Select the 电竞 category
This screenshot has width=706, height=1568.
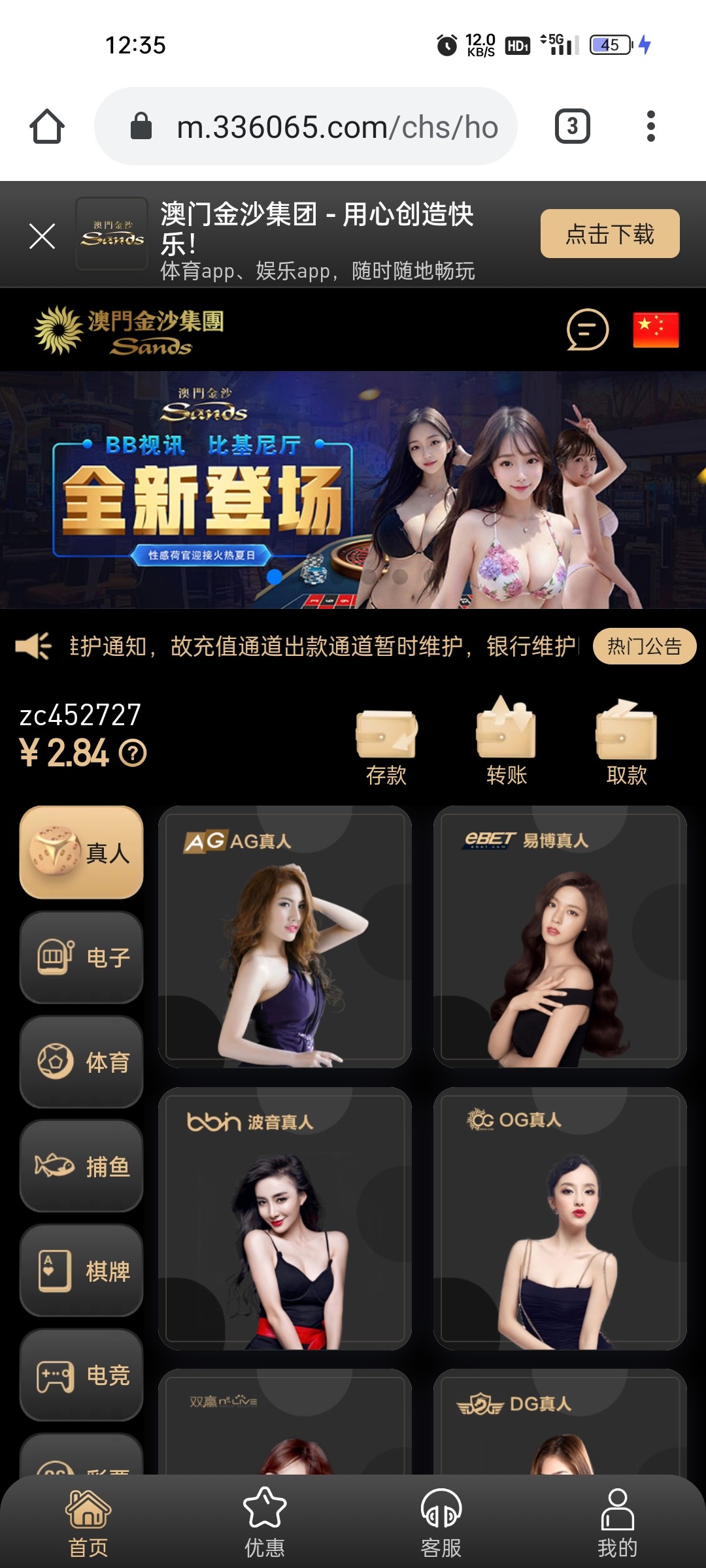pyautogui.click(x=82, y=1375)
